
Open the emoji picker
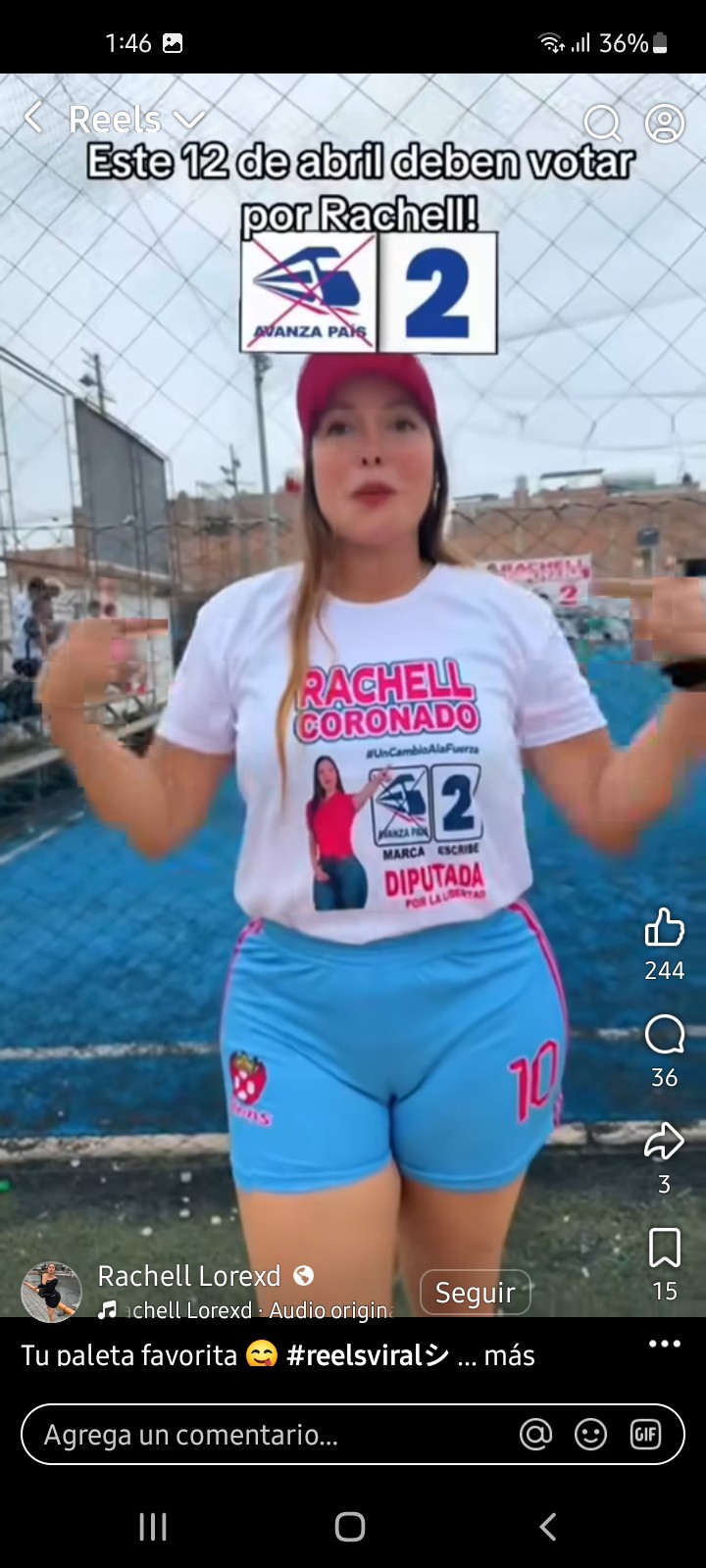click(x=590, y=1435)
